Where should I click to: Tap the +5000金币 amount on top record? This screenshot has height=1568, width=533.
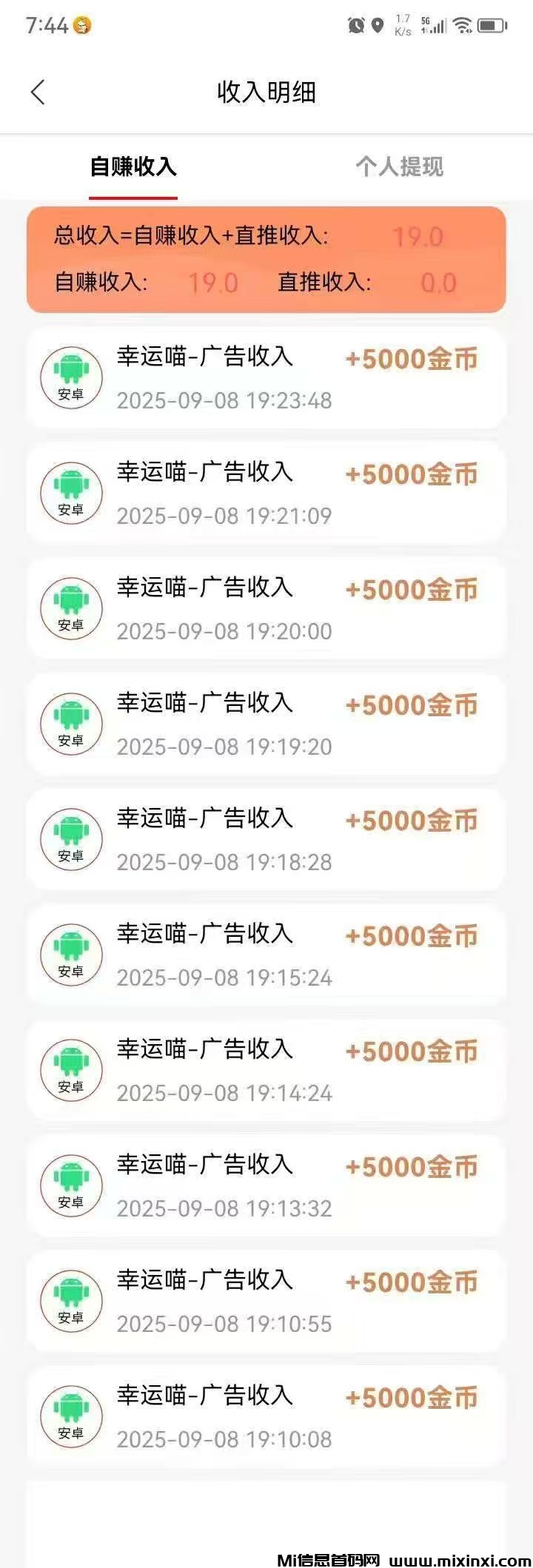(412, 359)
